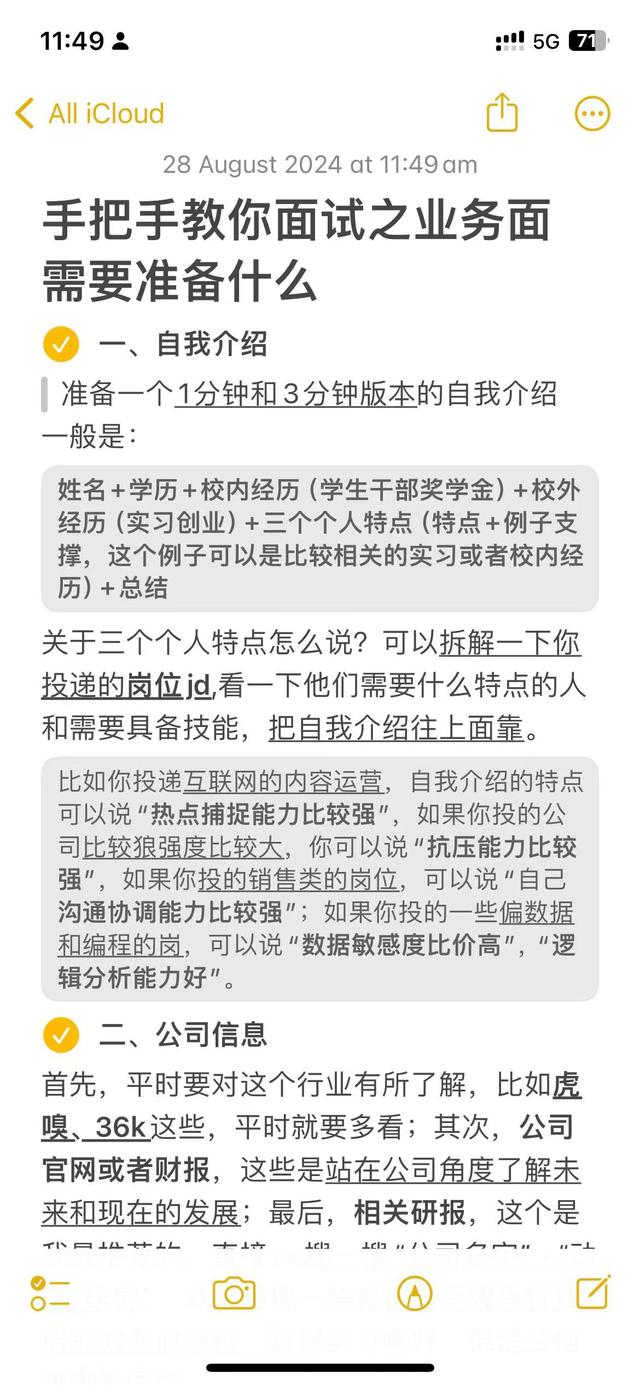
Task: Open the more options menu
Action: (592, 114)
